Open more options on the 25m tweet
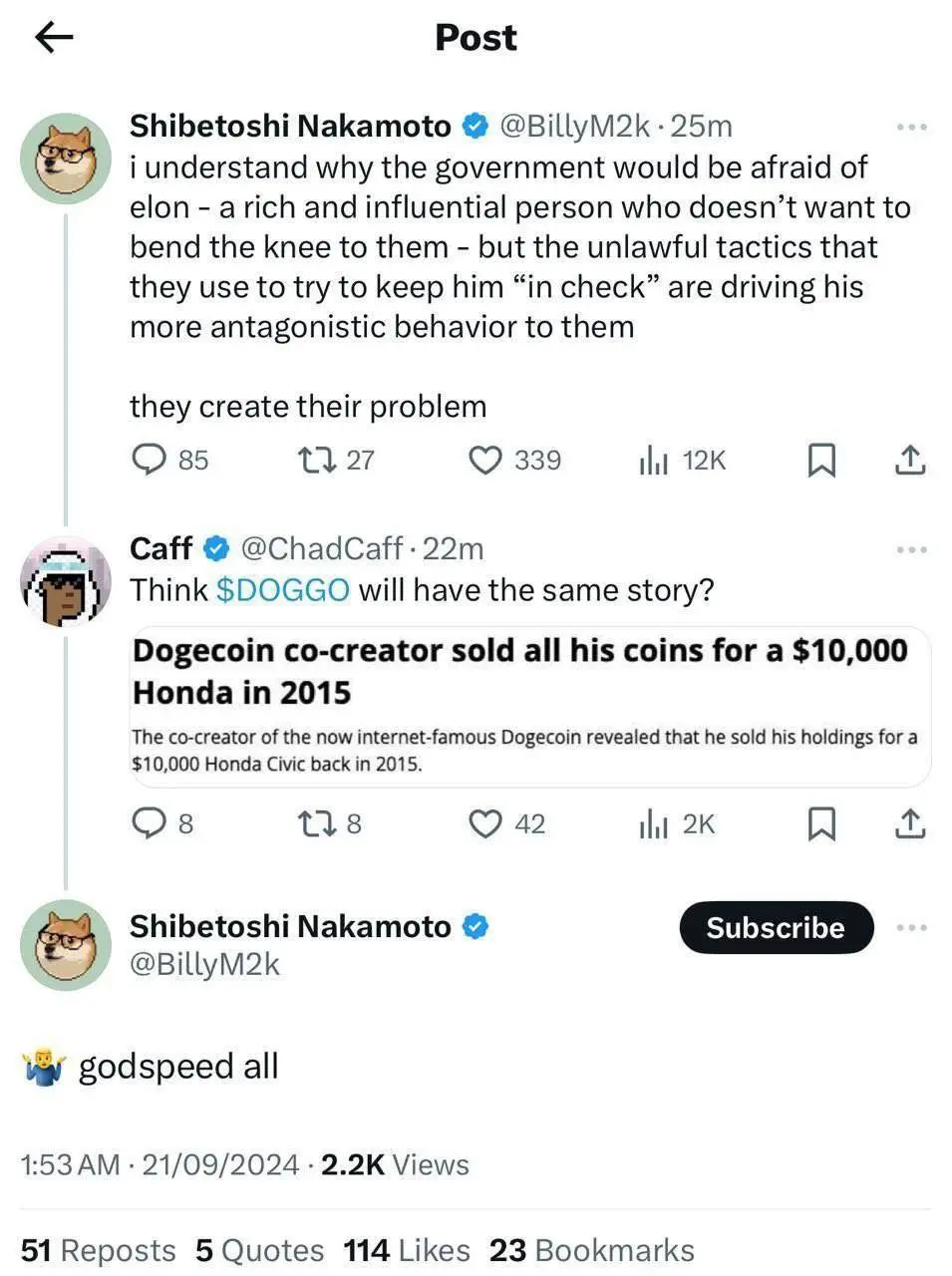The width and height of the screenshot is (952, 1276). pyautogui.click(x=911, y=128)
